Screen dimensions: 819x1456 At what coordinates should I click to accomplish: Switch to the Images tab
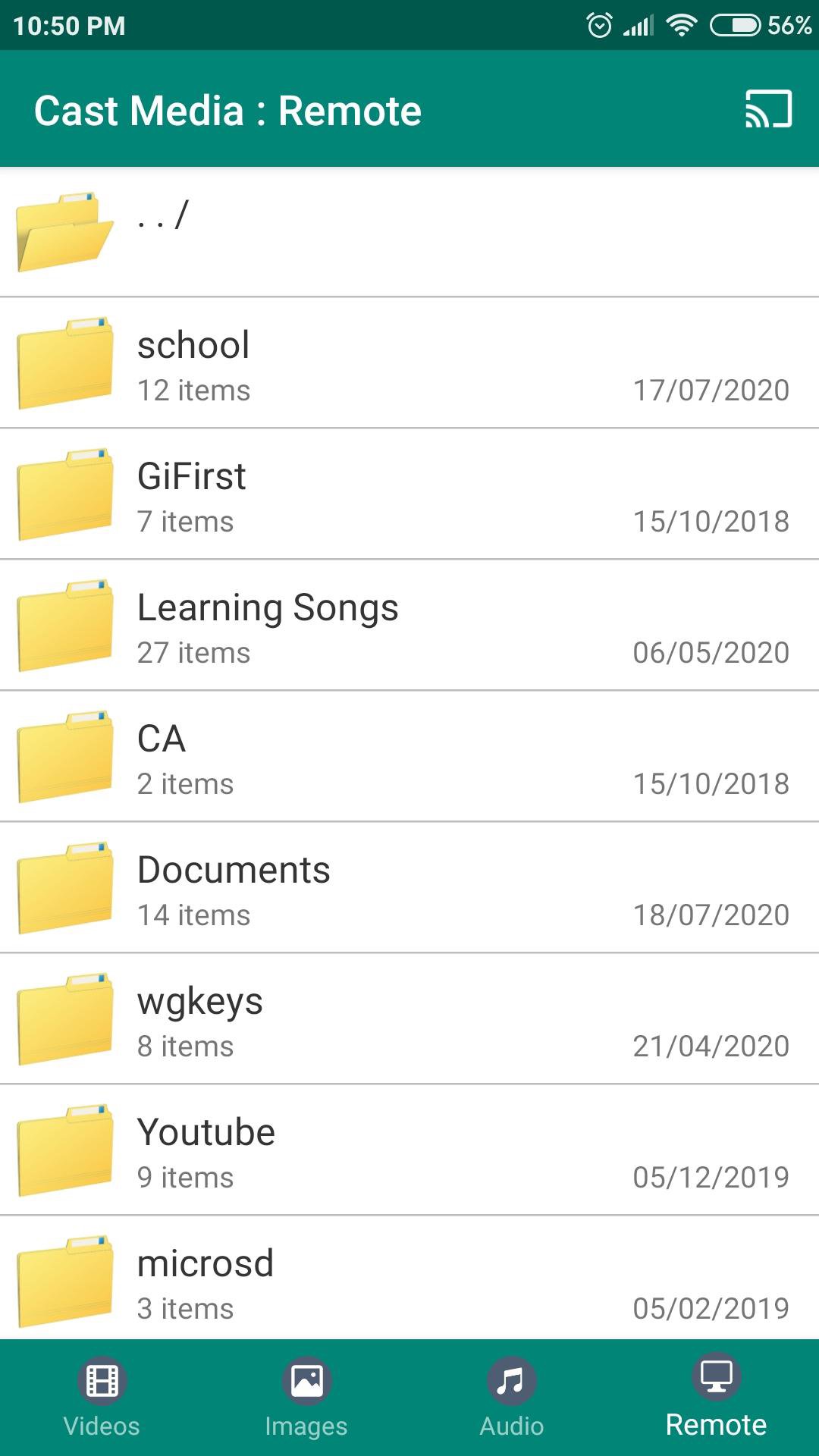307,1398
